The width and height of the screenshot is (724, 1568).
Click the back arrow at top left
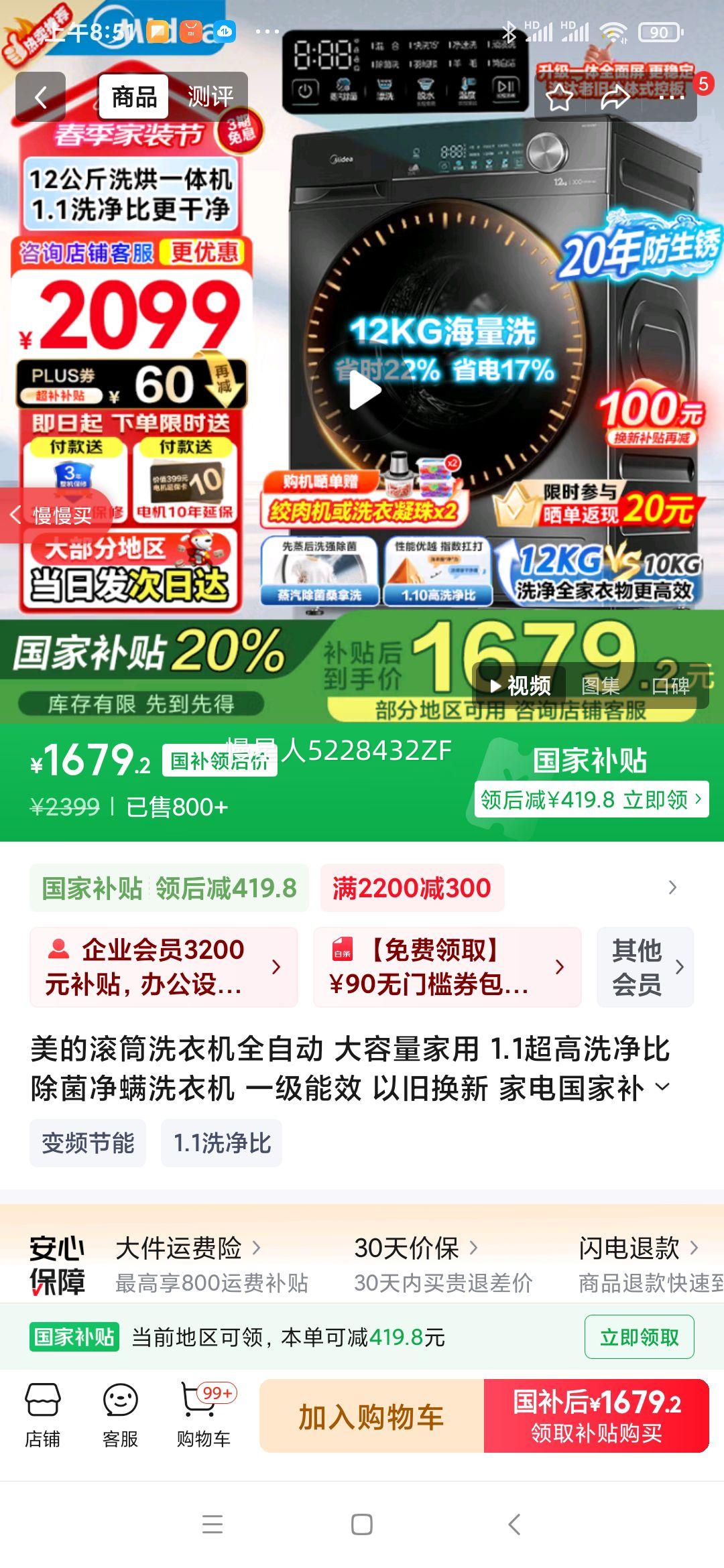[40, 97]
